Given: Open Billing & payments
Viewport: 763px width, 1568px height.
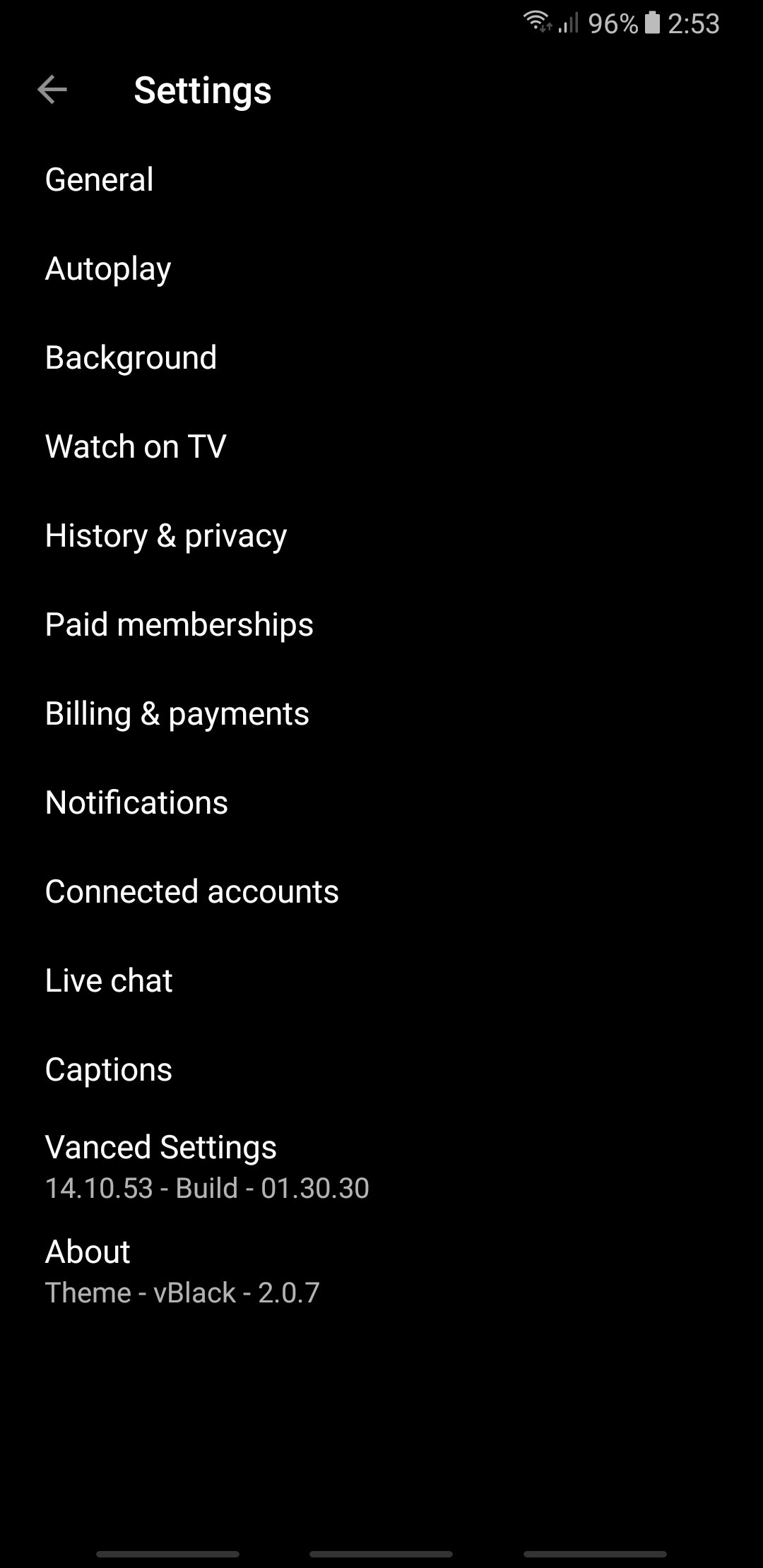Looking at the screenshot, I should [177, 713].
